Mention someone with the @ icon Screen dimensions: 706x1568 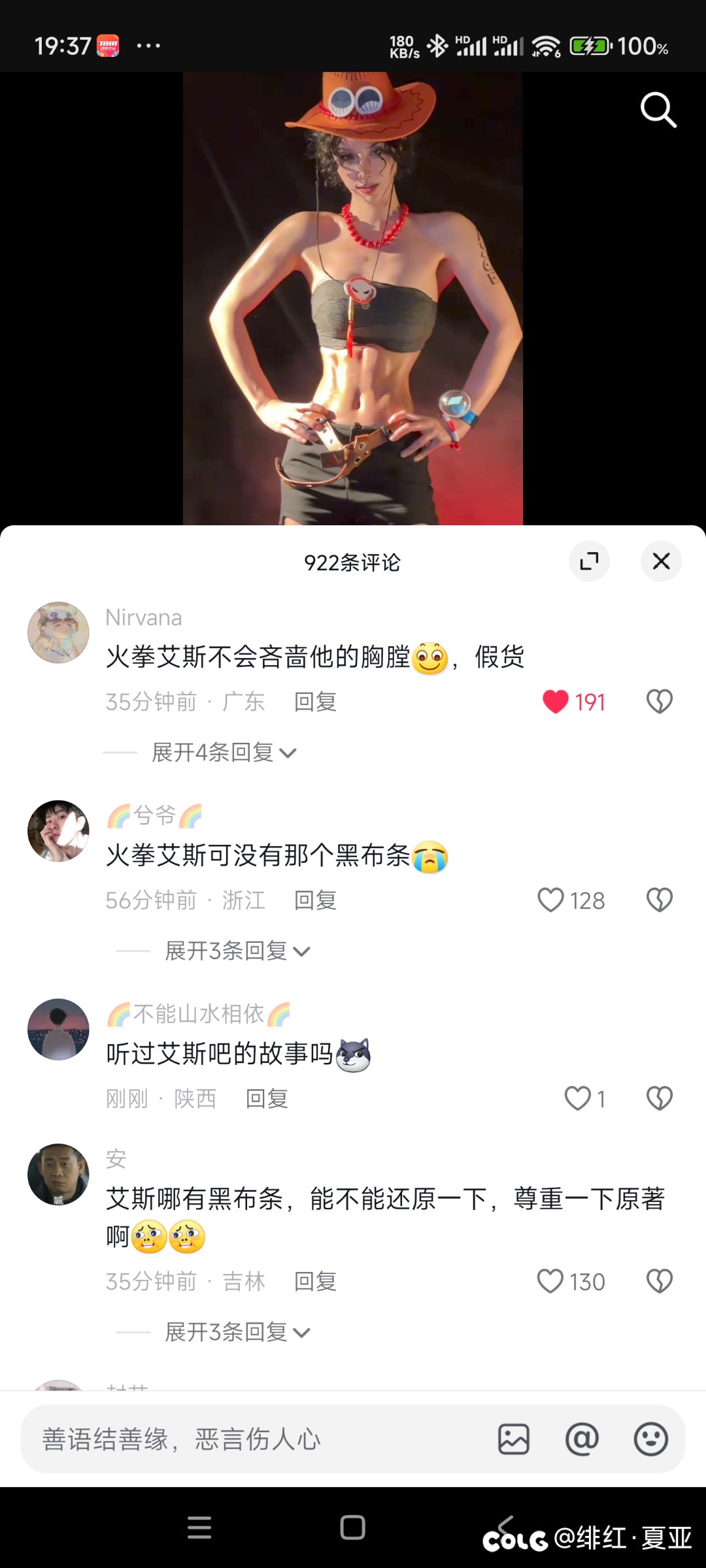pos(582,1439)
